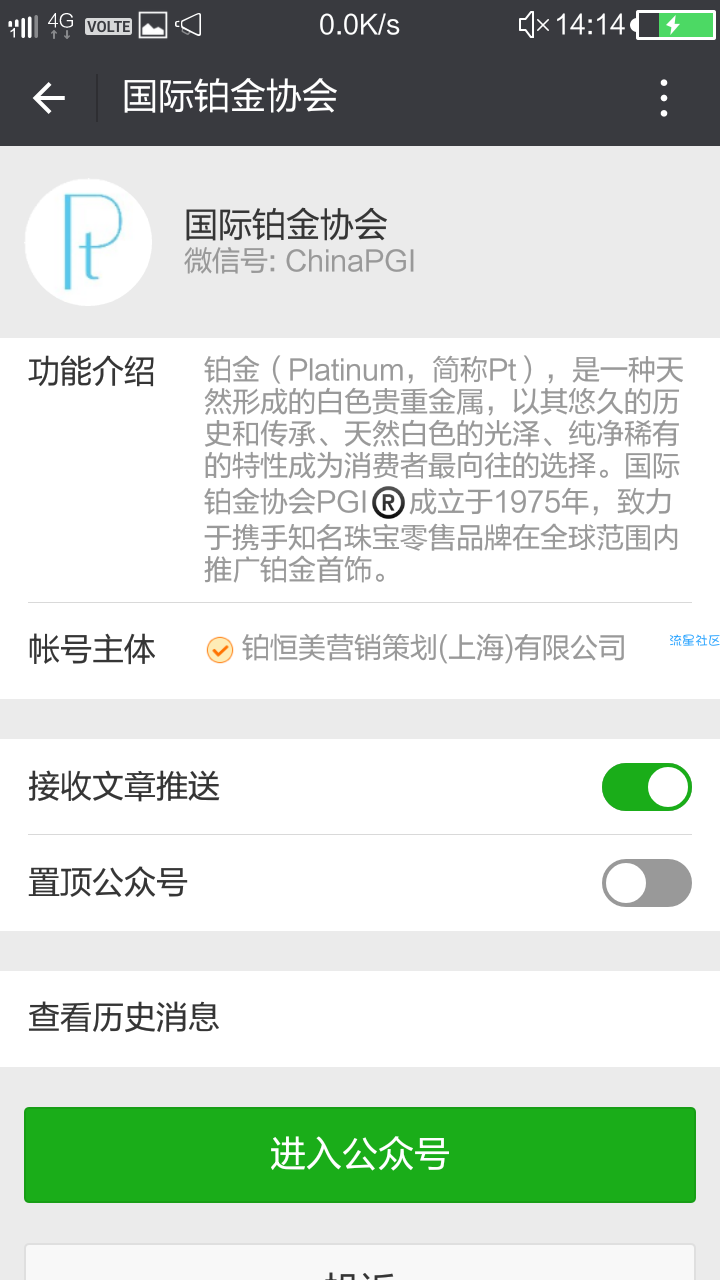Open 查看历史消息
This screenshot has width=720, height=1280.
pos(360,1018)
